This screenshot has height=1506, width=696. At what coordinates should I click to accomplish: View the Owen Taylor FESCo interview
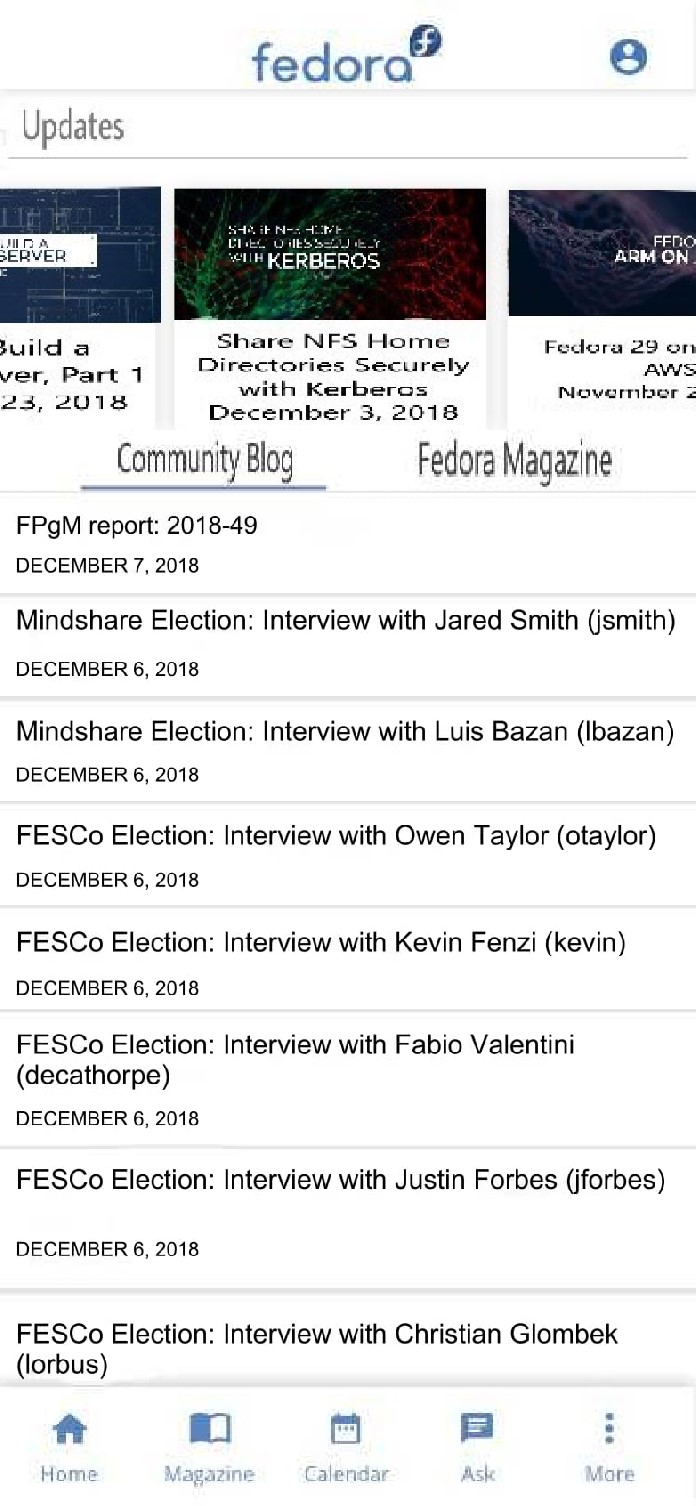(348, 856)
